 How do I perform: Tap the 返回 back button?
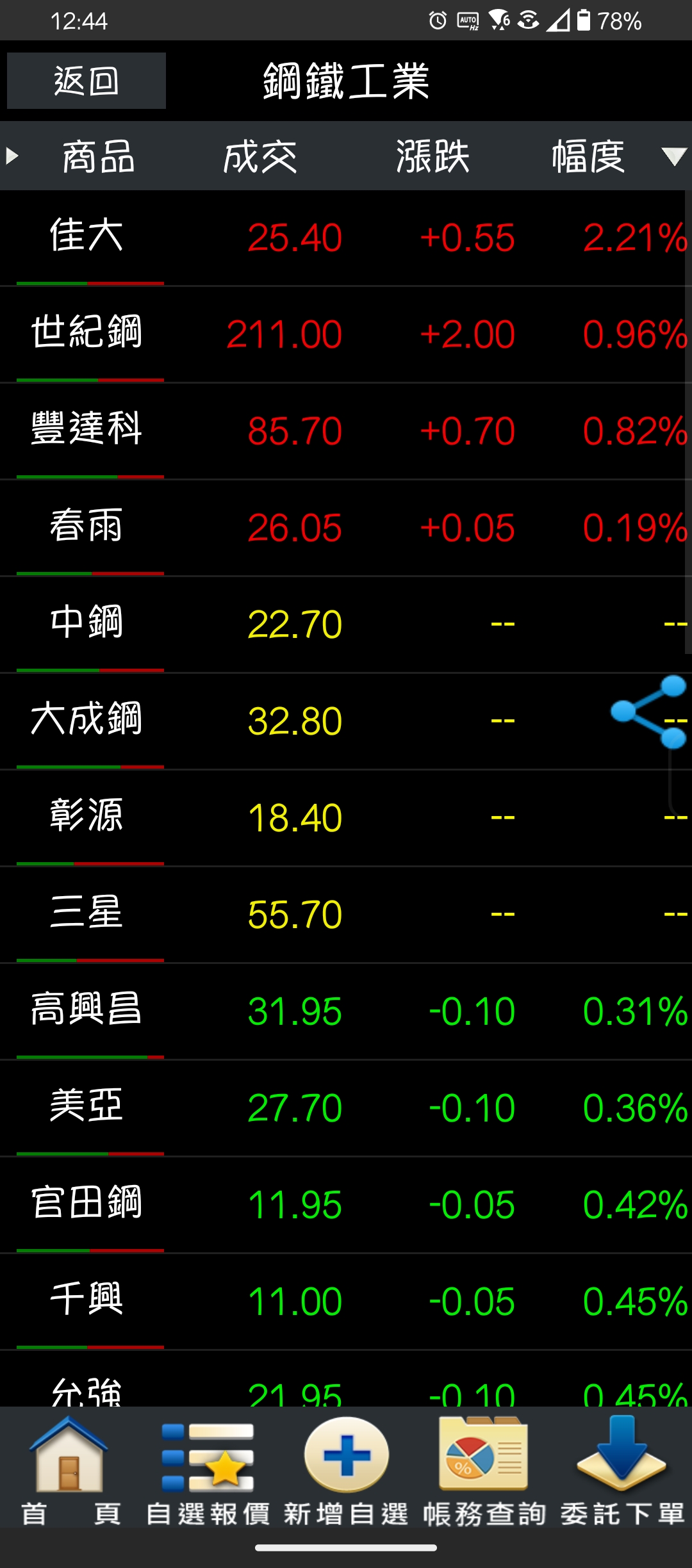pyautogui.click(x=86, y=81)
